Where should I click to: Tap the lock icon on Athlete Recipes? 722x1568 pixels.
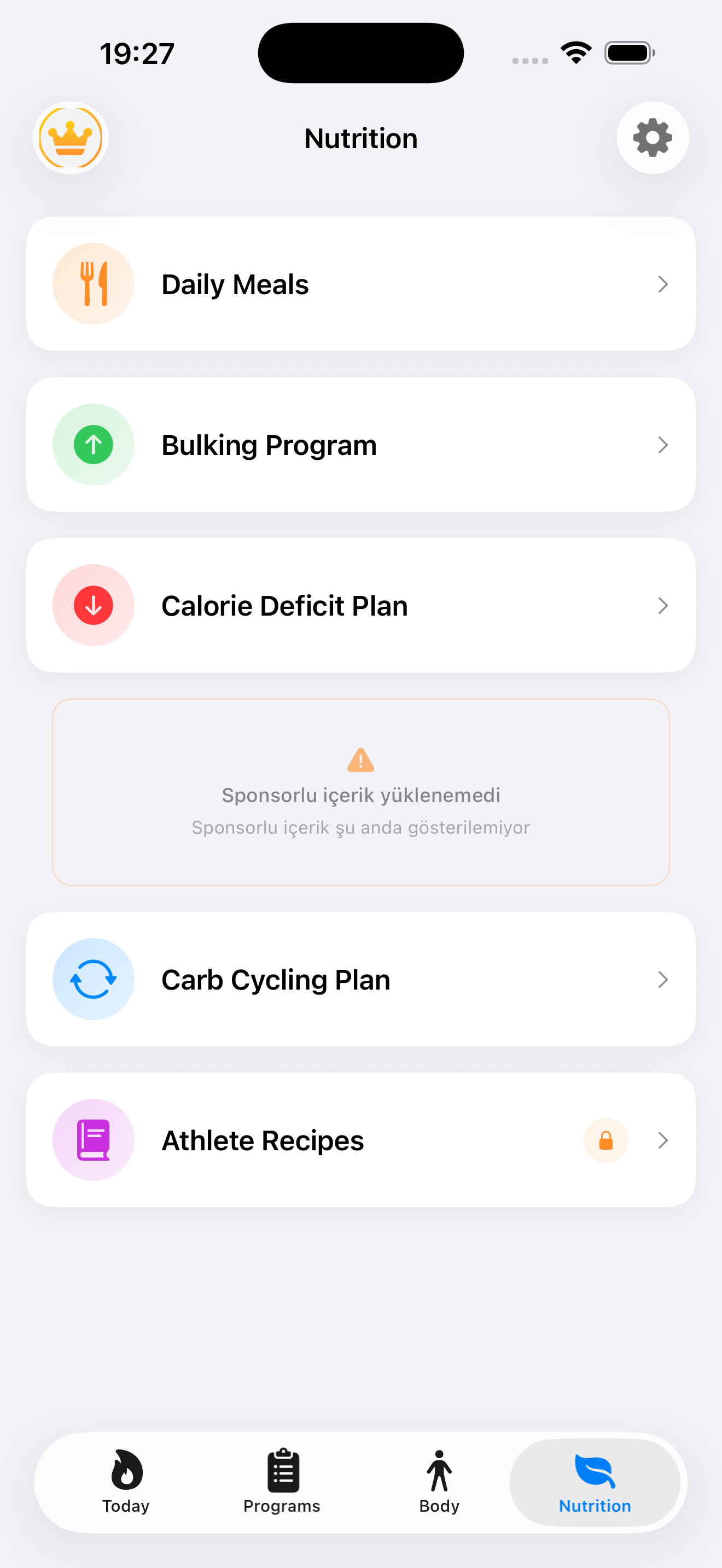pyautogui.click(x=605, y=1139)
